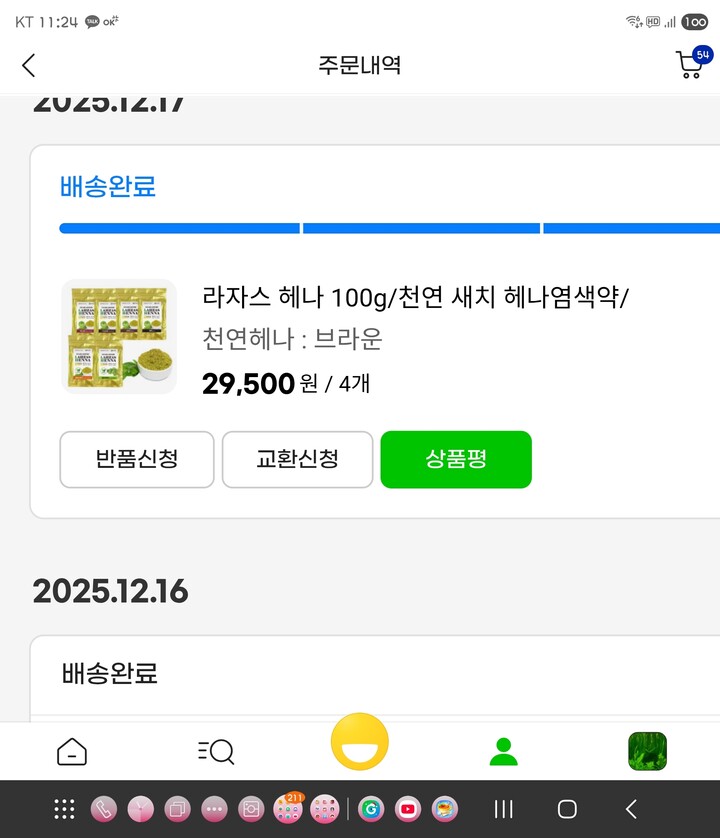720x838 pixels.
Task: Go back using the top-left arrow
Action: tap(28, 64)
